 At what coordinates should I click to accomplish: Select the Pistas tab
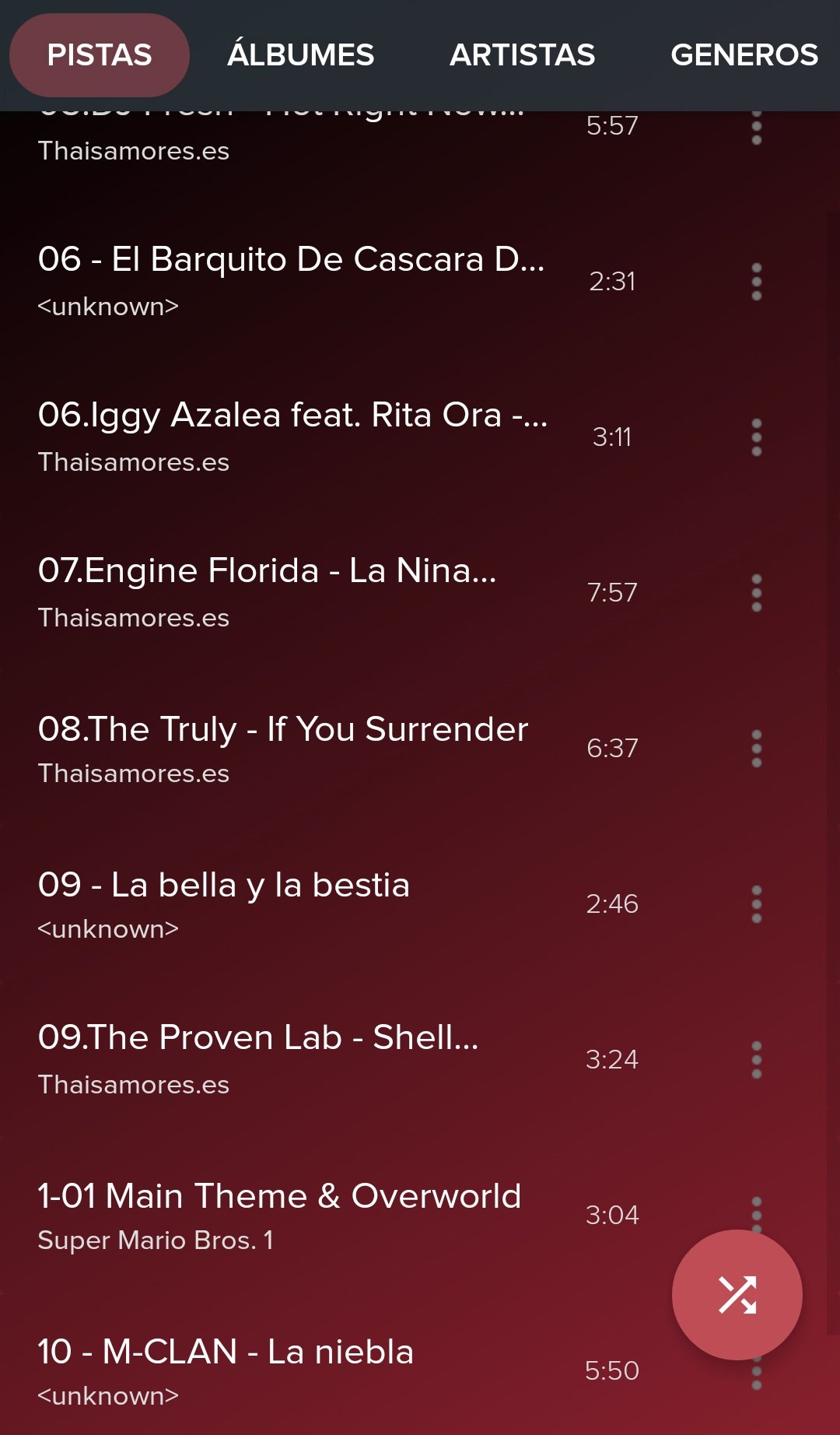coord(100,55)
